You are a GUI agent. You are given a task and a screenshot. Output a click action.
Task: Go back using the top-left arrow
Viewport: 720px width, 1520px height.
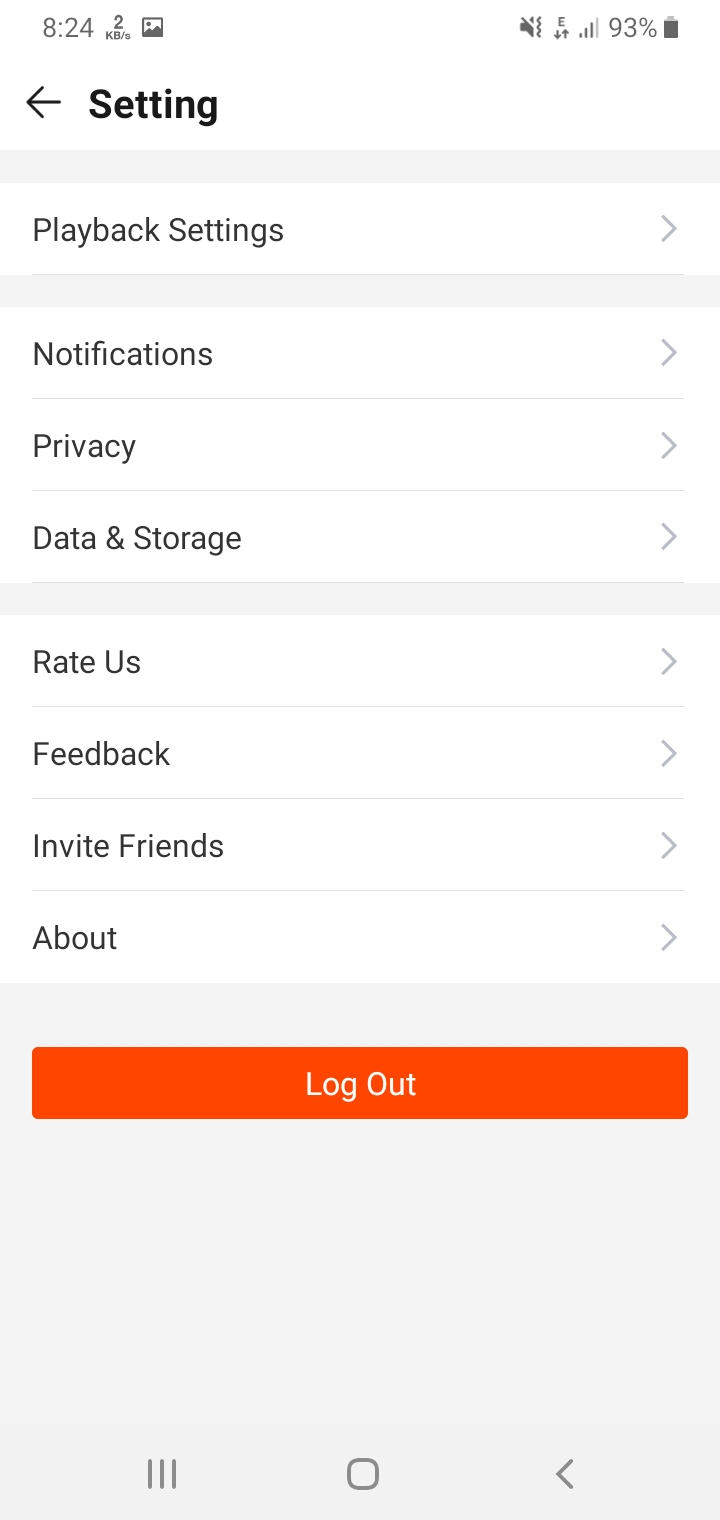pos(44,103)
